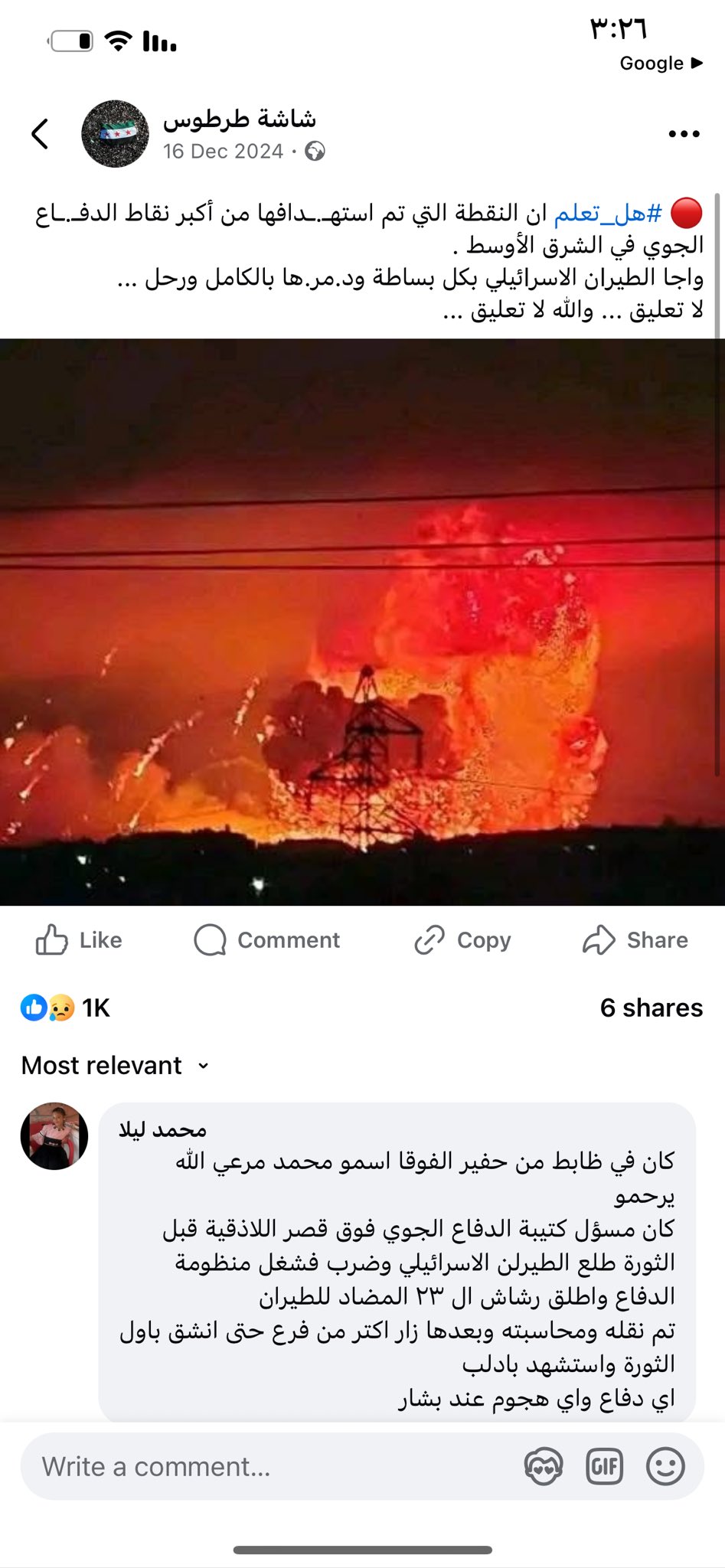Screen dimensions: 725x1568
Task: Open commenter name محمد ليلا
Action: (x=163, y=1130)
